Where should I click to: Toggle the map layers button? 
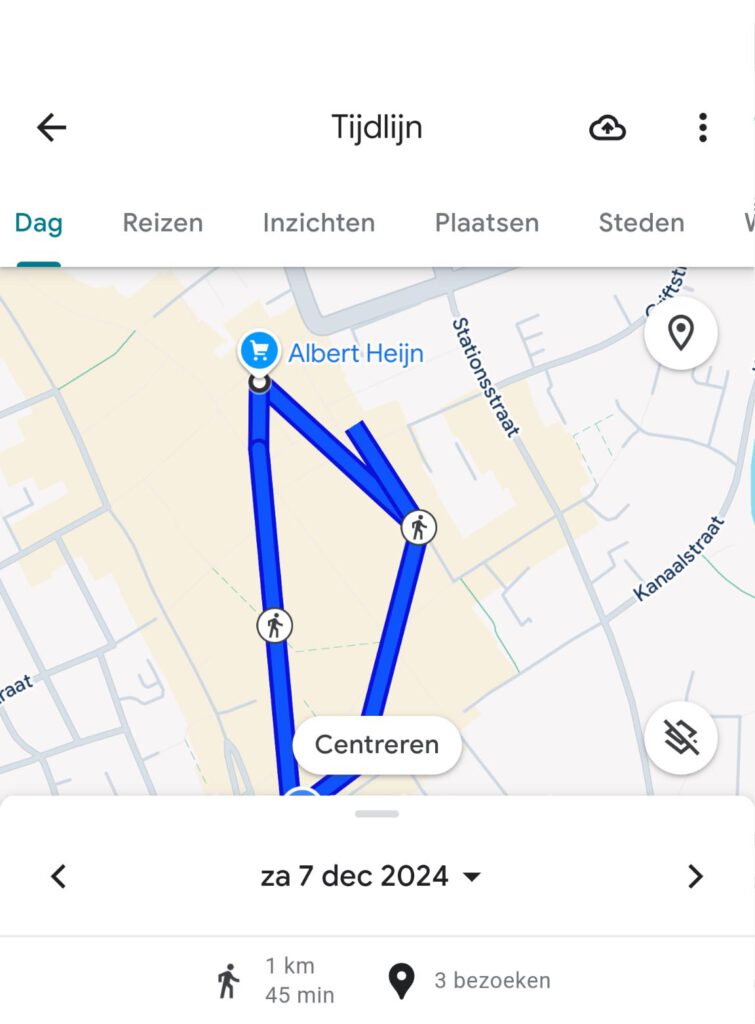(x=680, y=738)
